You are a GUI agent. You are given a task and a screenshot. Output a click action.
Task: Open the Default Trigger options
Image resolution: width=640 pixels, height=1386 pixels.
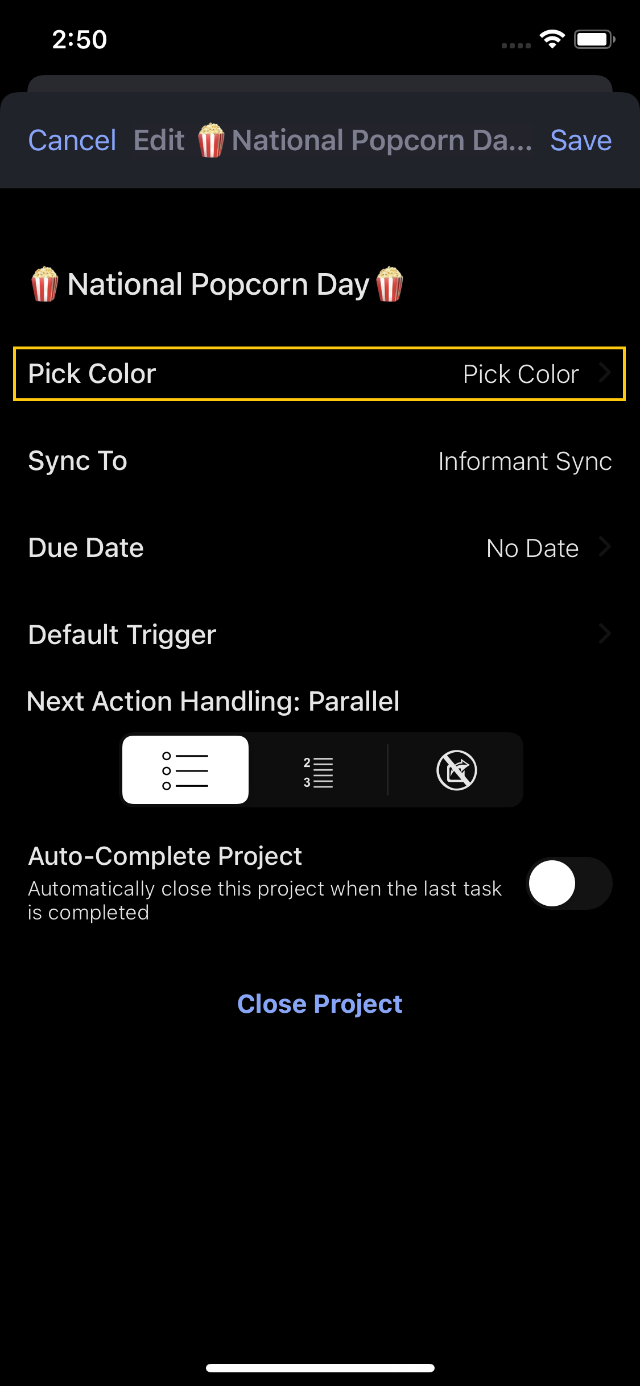point(320,635)
